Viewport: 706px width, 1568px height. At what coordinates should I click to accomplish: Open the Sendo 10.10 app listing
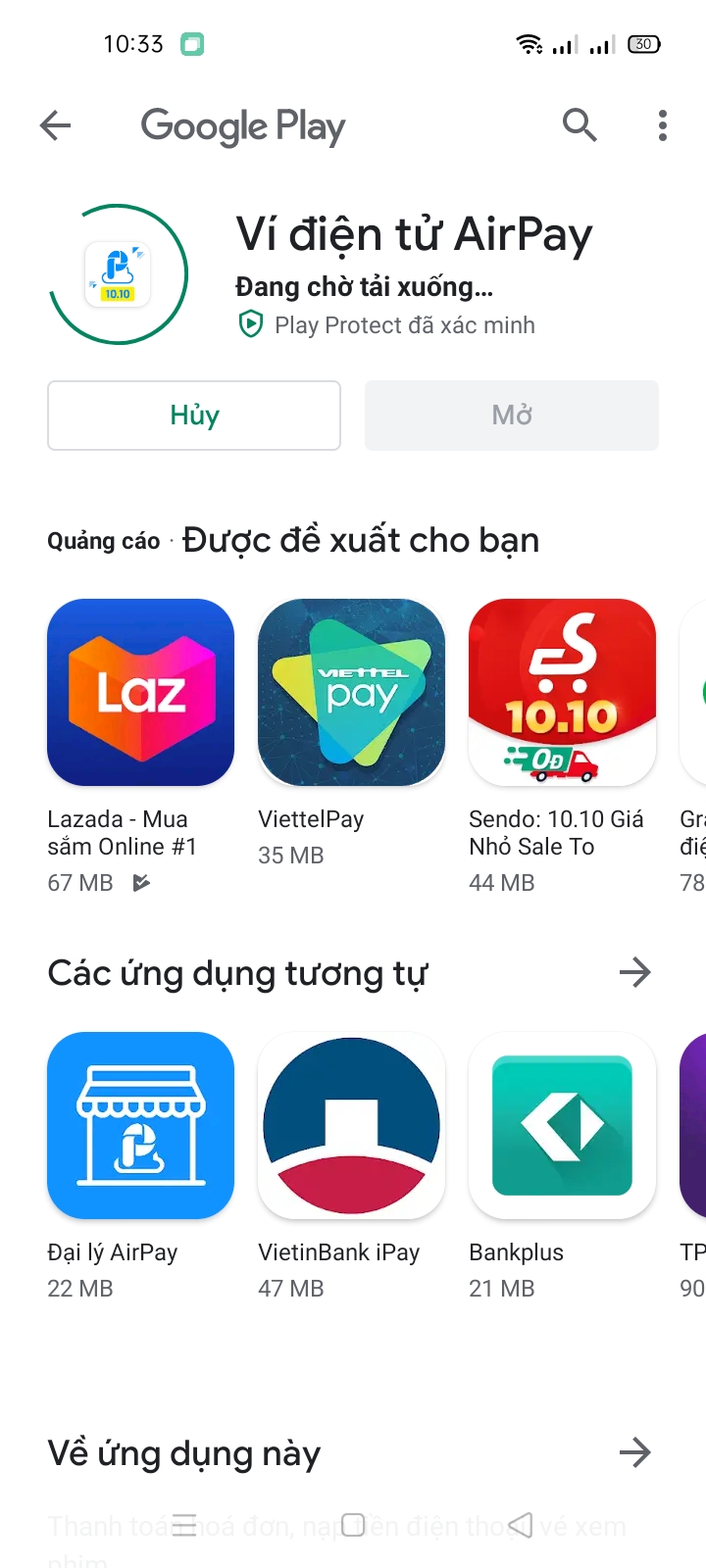(562, 693)
